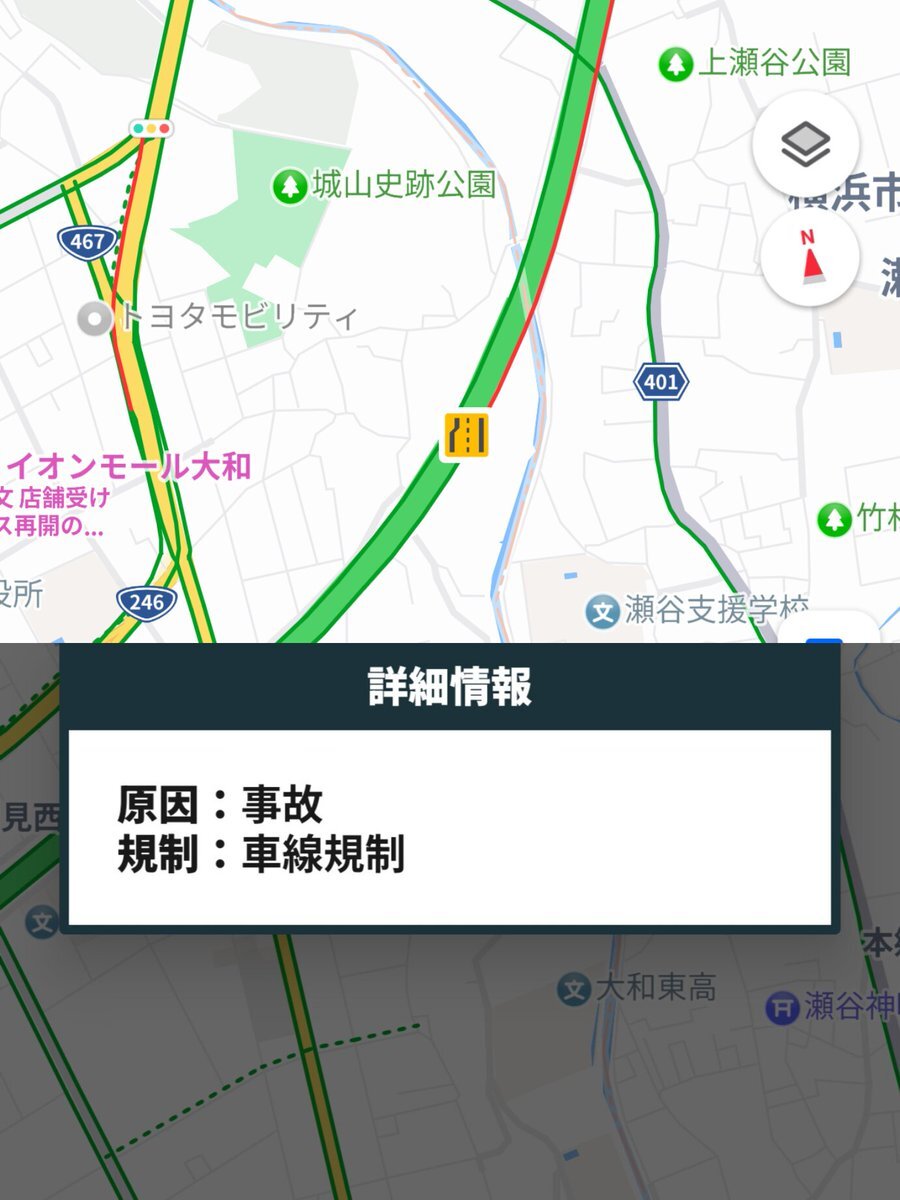This screenshot has height=1200, width=900.
Task: Open the 城山史跡公園 park marker
Action: tap(291, 186)
